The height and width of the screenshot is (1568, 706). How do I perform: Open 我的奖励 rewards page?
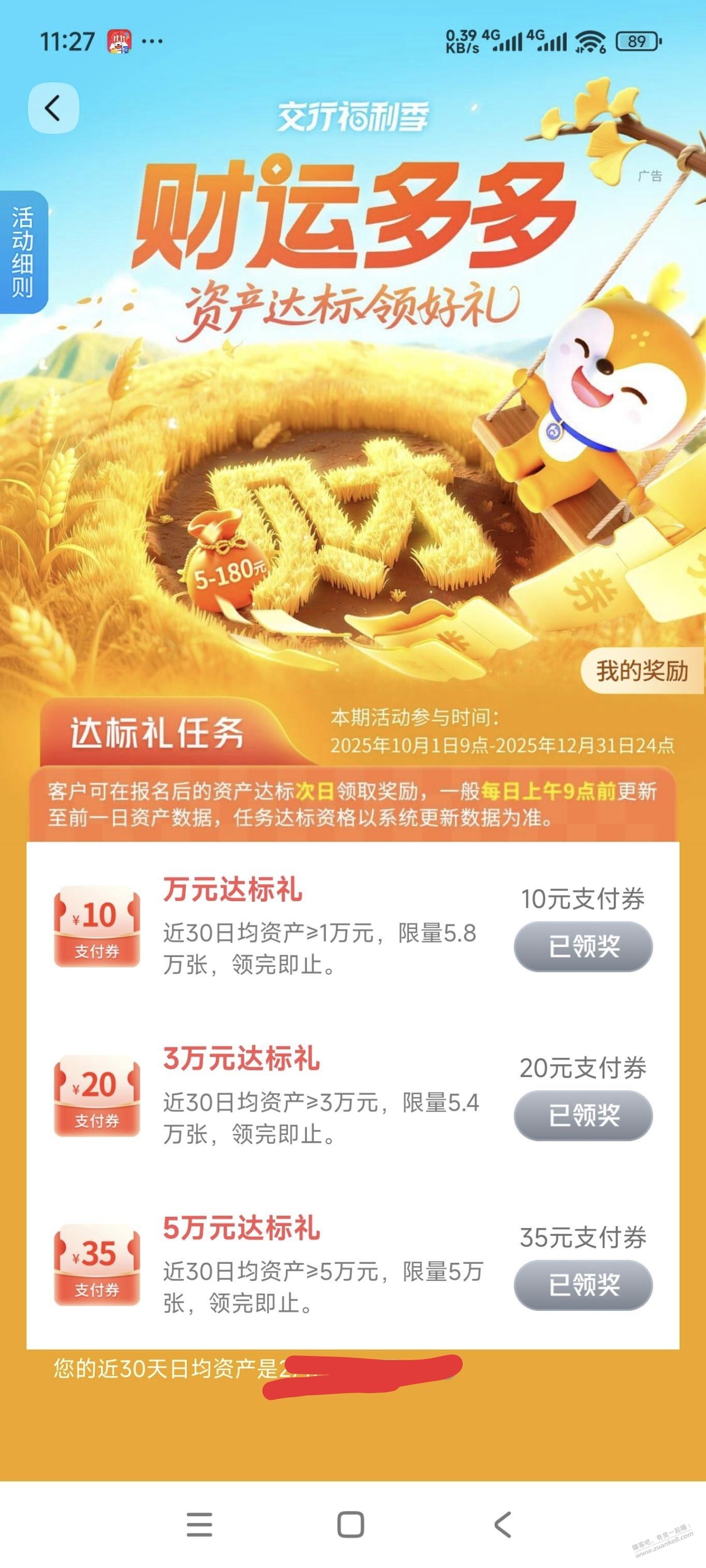click(x=641, y=671)
